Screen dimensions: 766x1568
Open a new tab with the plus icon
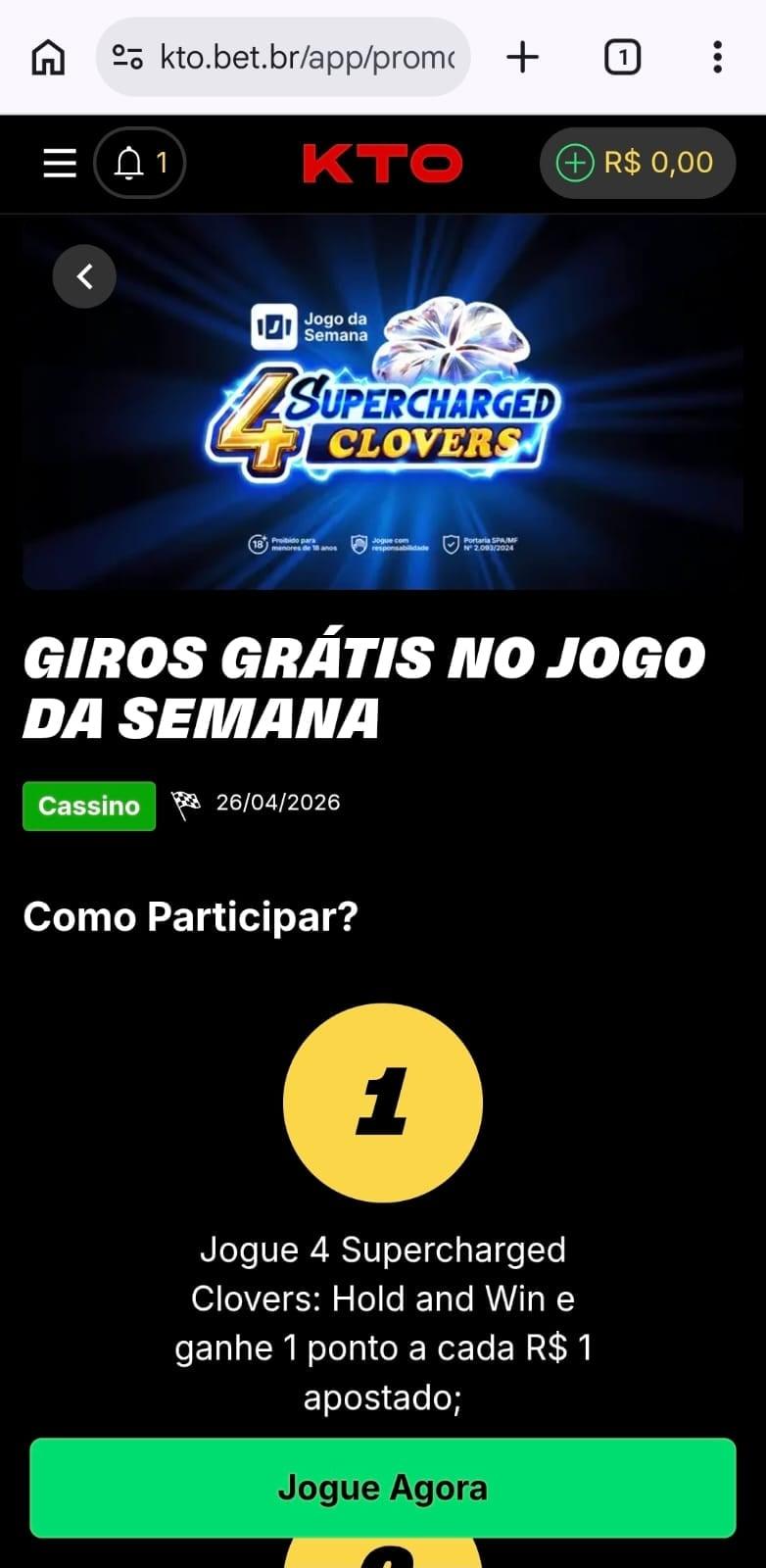[x=522, y=56]
